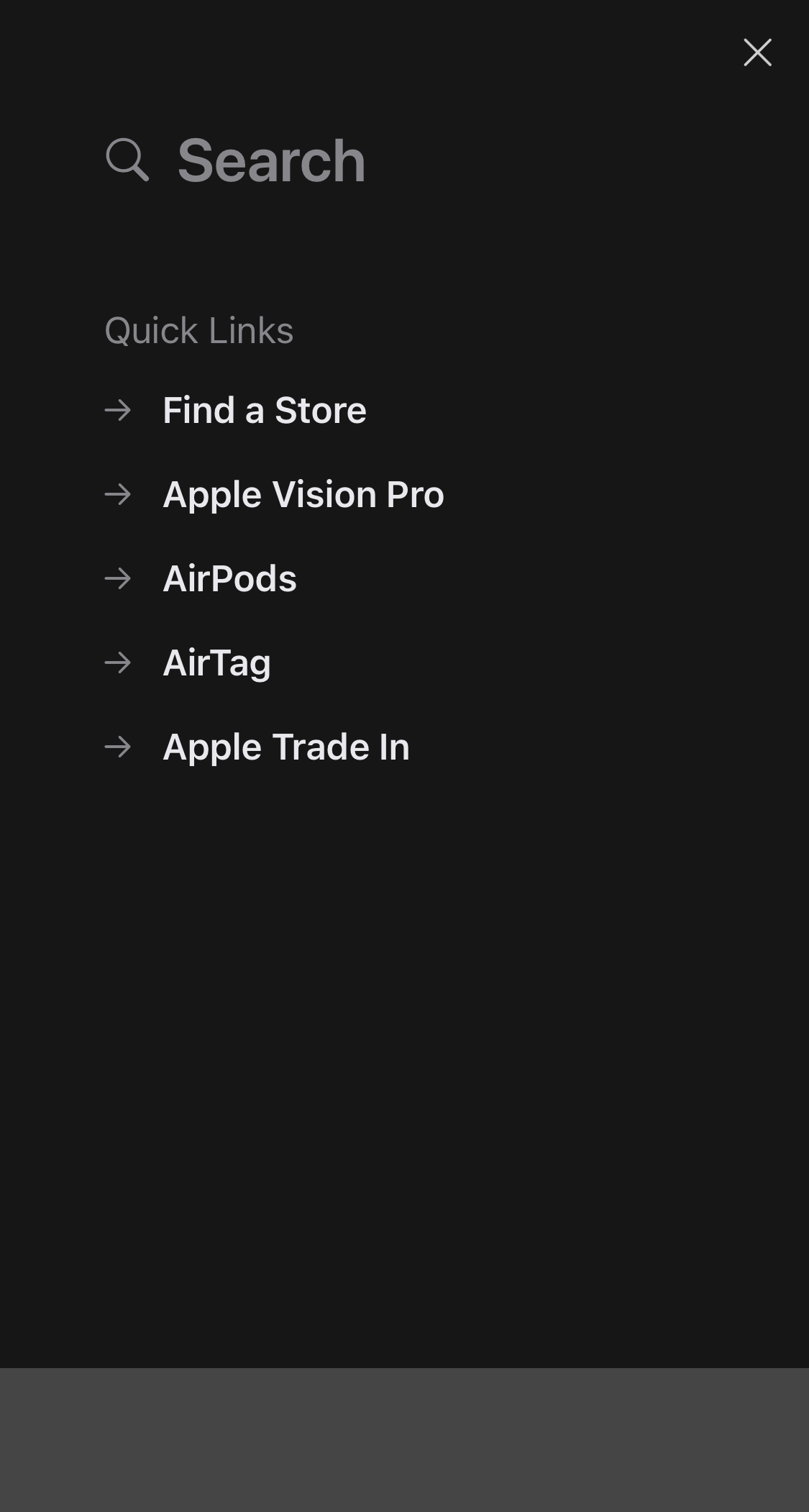This screenshot has width=809, height=1512.
Task: Place cursor in the Search placeholder text
Action: pyautogui.click(x=271, y=161)
